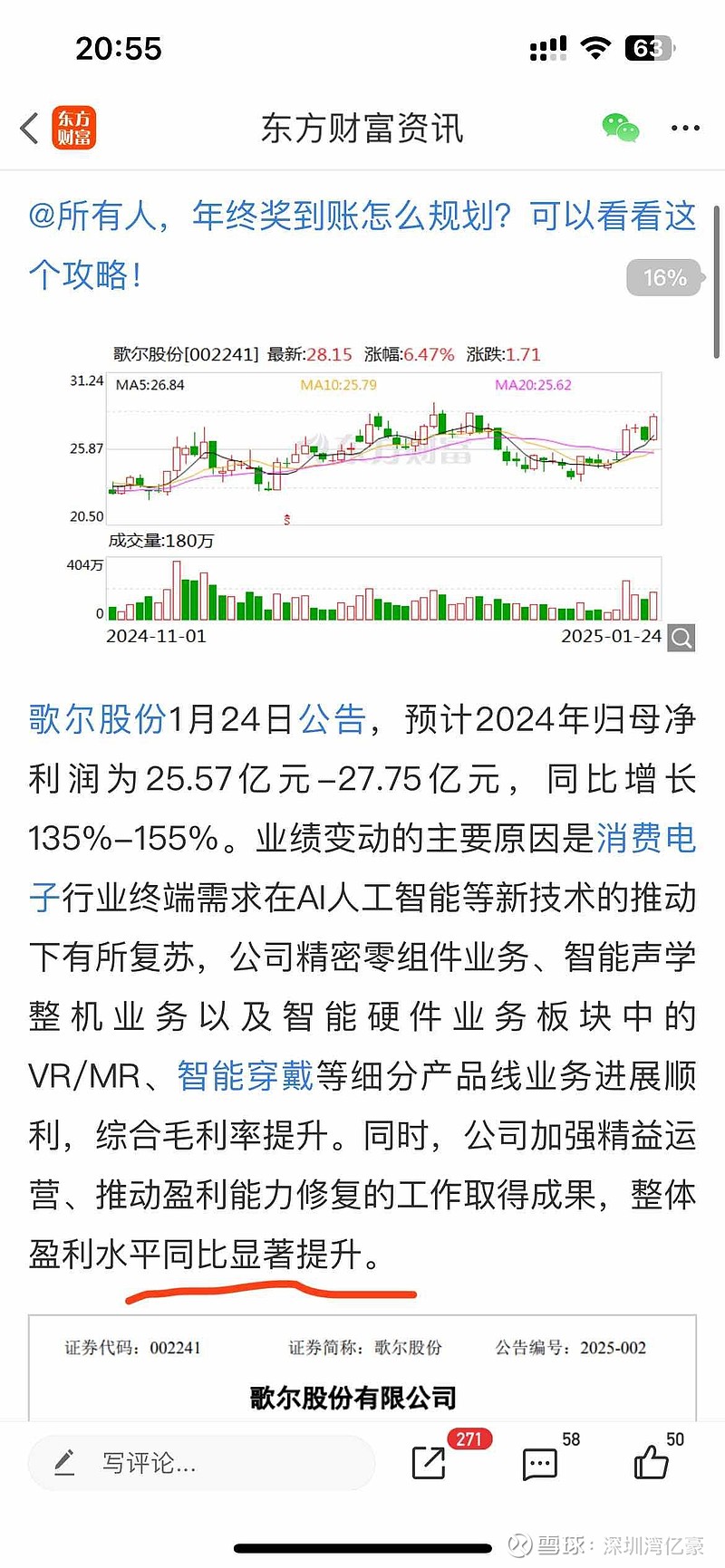The image size is (725, 1568).
Task: Tap the magnifier icon beside the chart
Action: tap(681, 638)
